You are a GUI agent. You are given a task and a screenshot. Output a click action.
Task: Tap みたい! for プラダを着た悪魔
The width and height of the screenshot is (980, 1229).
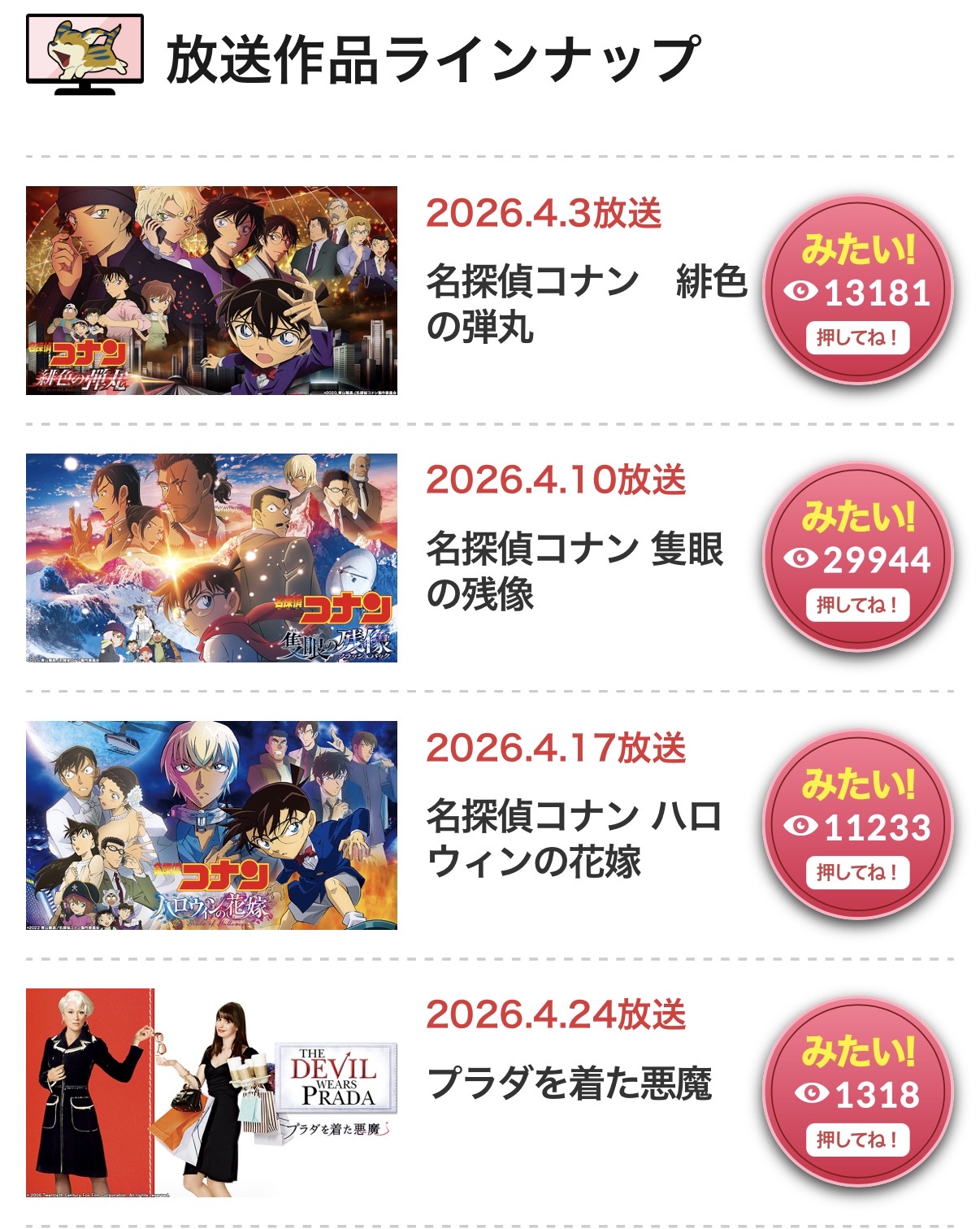tap(858, 1092)
